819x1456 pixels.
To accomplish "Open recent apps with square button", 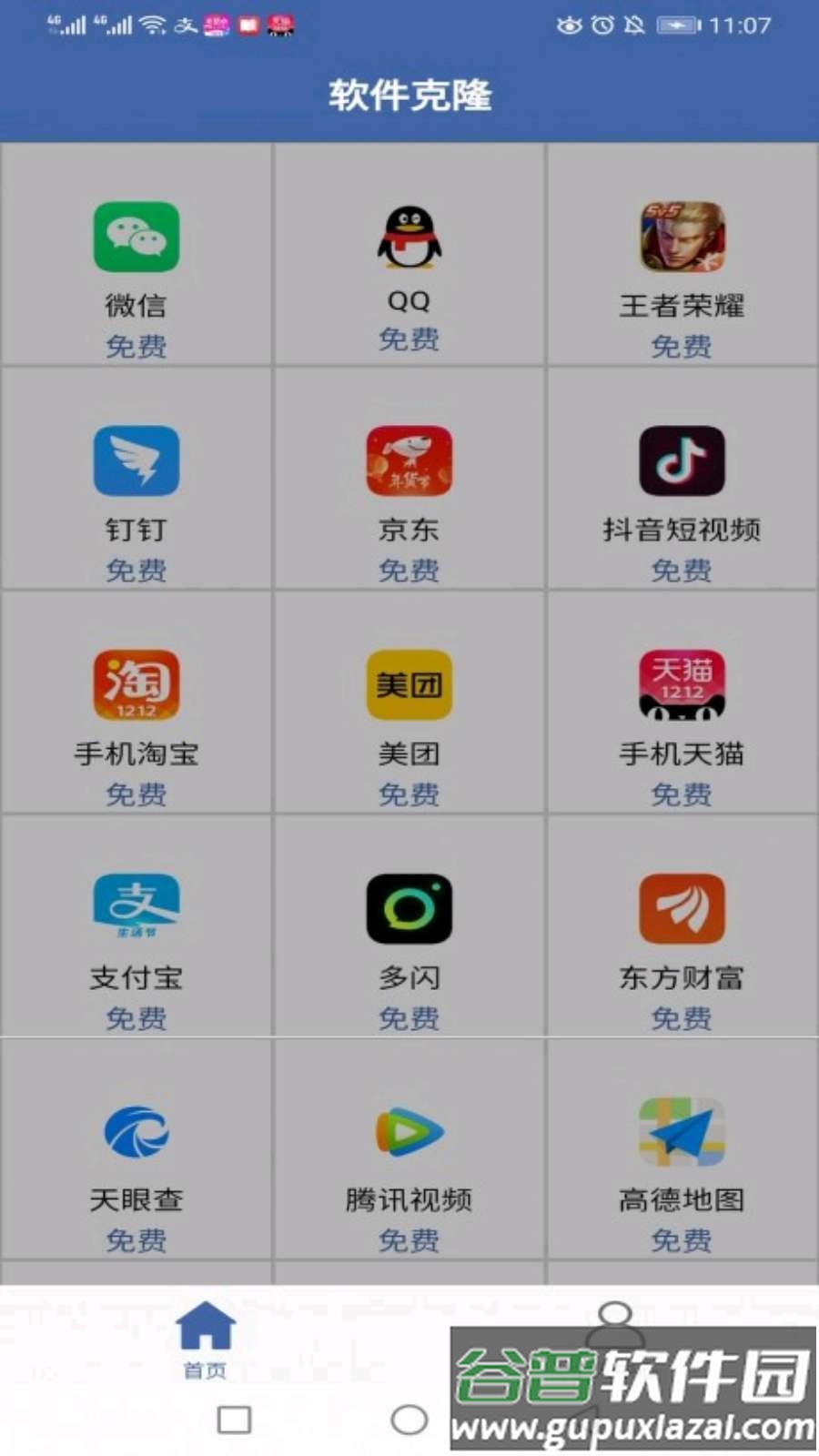I will click(234, 1420).
